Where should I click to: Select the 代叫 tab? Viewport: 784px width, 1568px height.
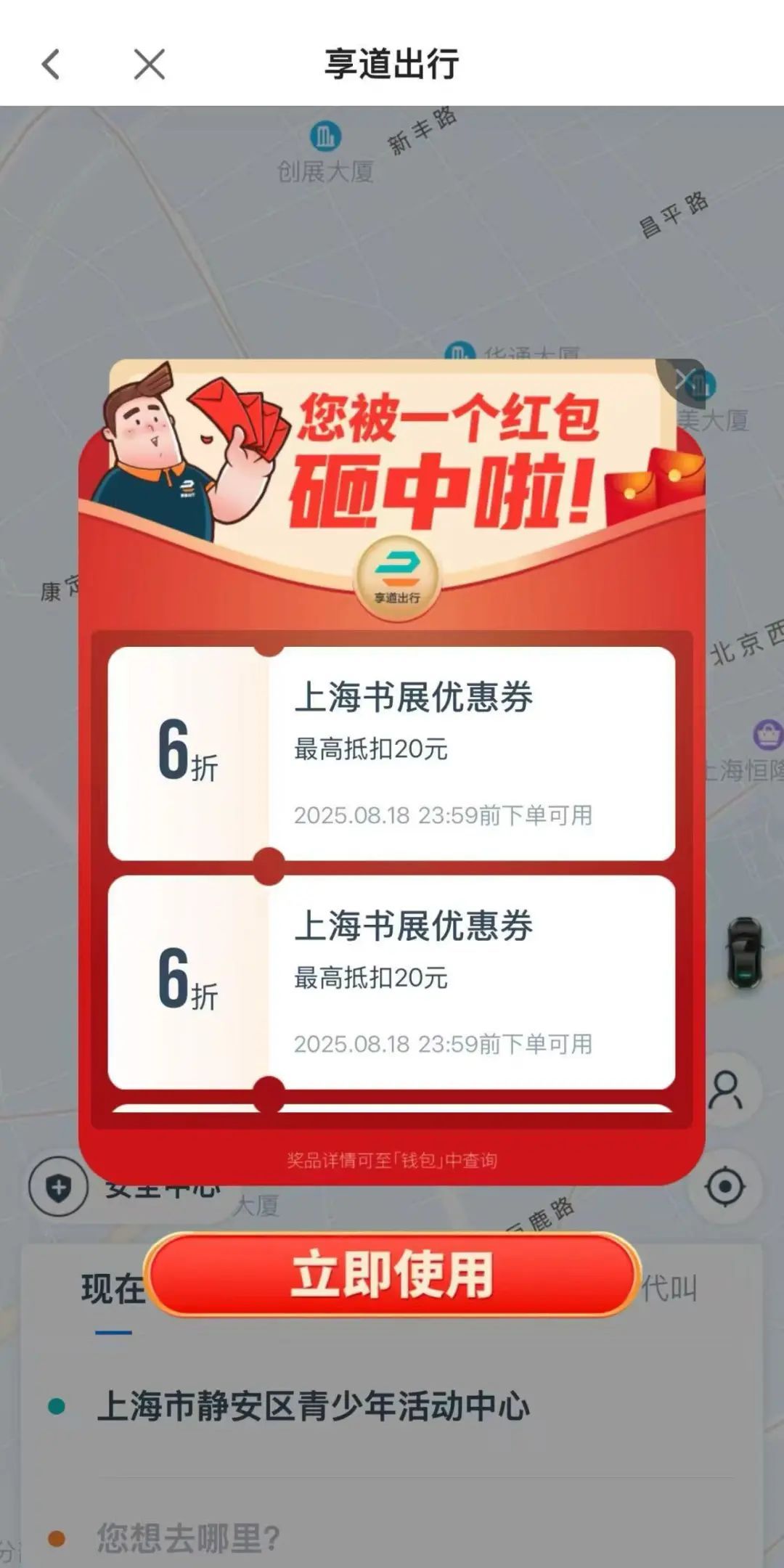pyautogui.click(x=669, y=1289)
